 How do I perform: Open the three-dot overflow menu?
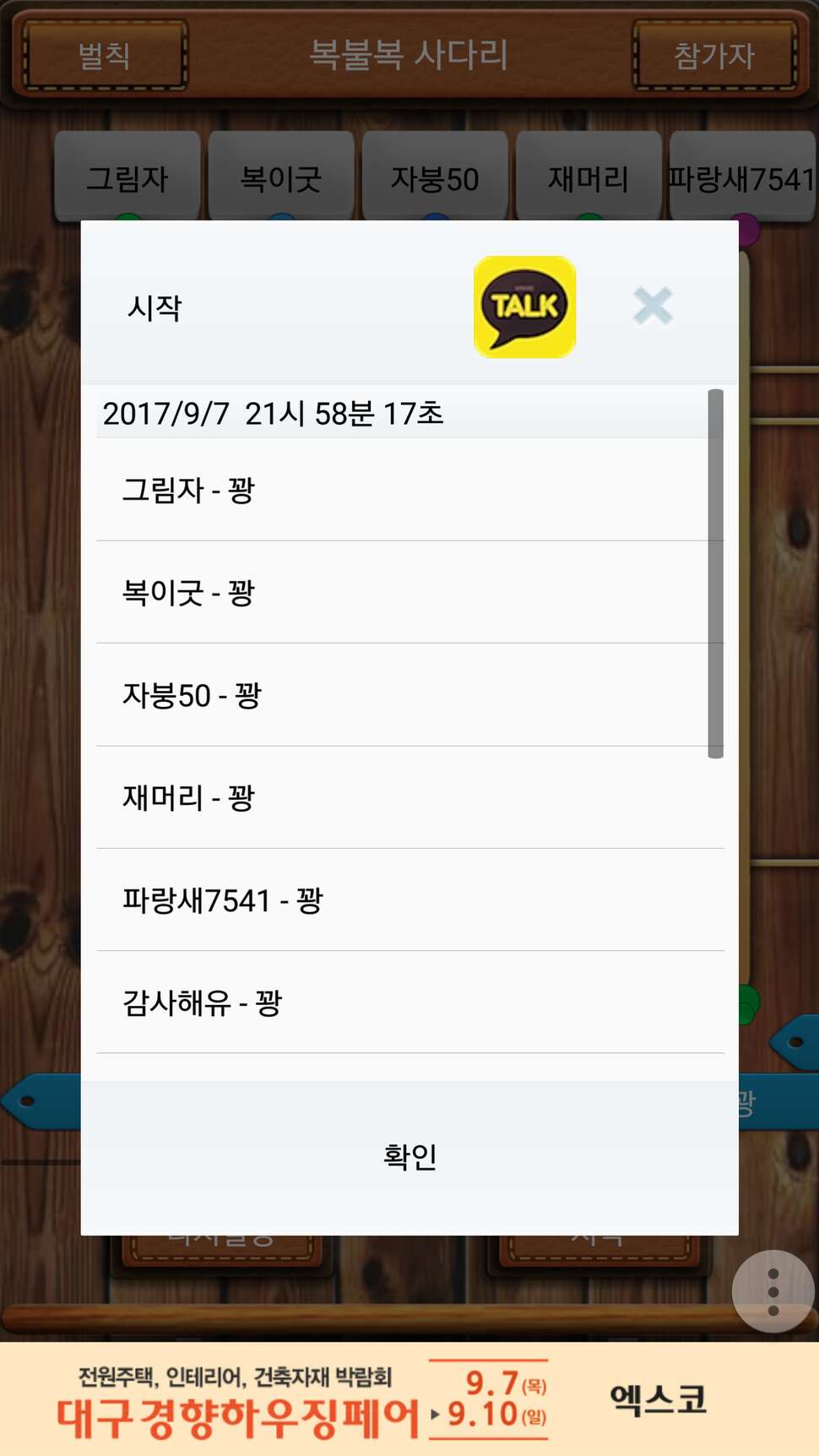pyautogui.click(x=773, y=1291)
